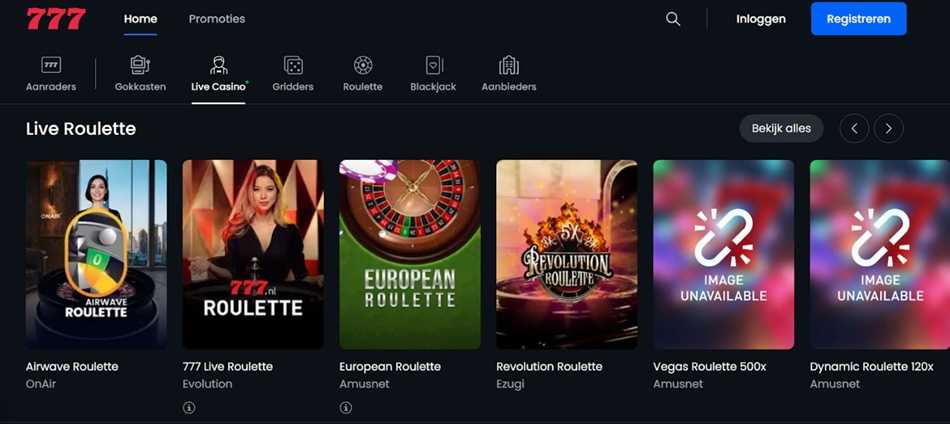This screenshot has width=950, height=424.
Task: Open the Aanbieders category
Action: pyautogui.click(x=509, y=74)
